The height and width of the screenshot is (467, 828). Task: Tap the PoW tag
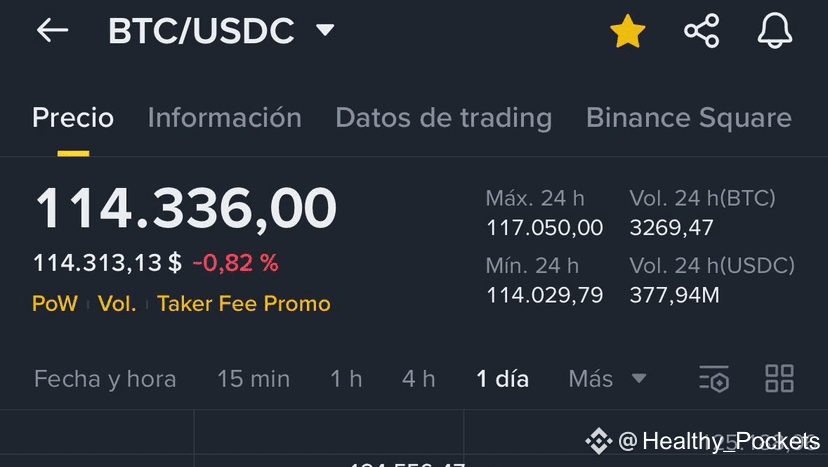55,304
